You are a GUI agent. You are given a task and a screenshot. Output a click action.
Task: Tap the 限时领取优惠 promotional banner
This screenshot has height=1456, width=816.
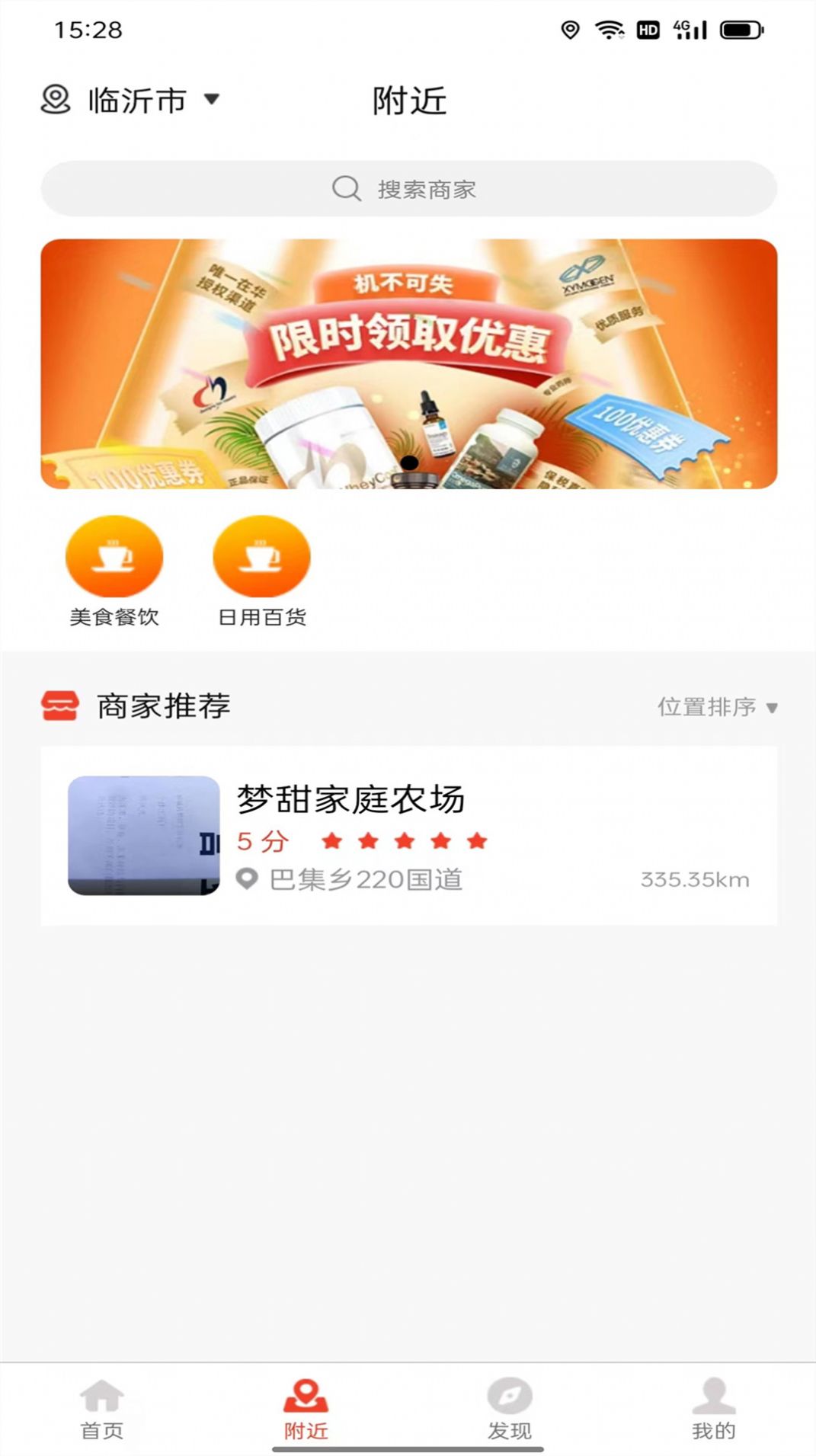pyautogui.click(x=408, y=364)
